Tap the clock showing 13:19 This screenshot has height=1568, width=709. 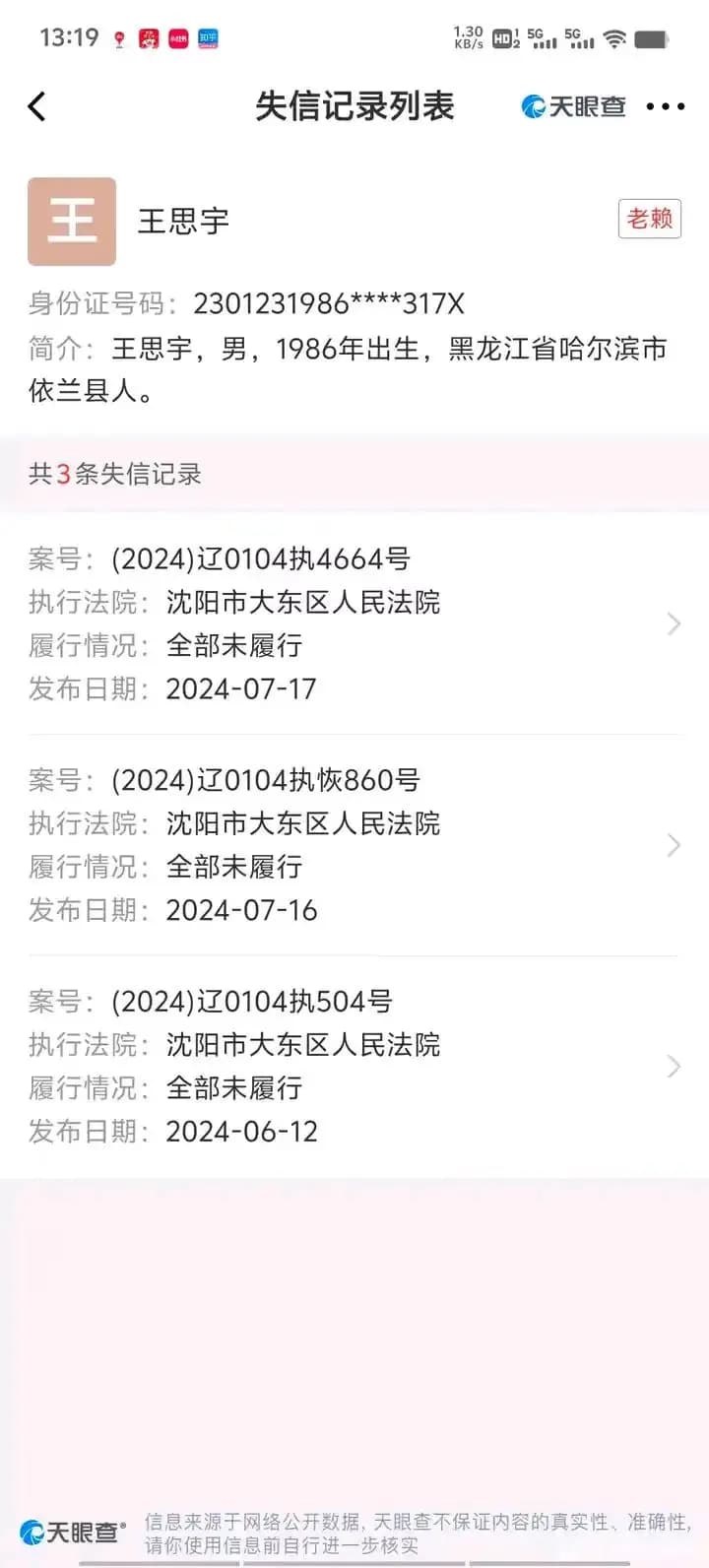tap(70, 36)
